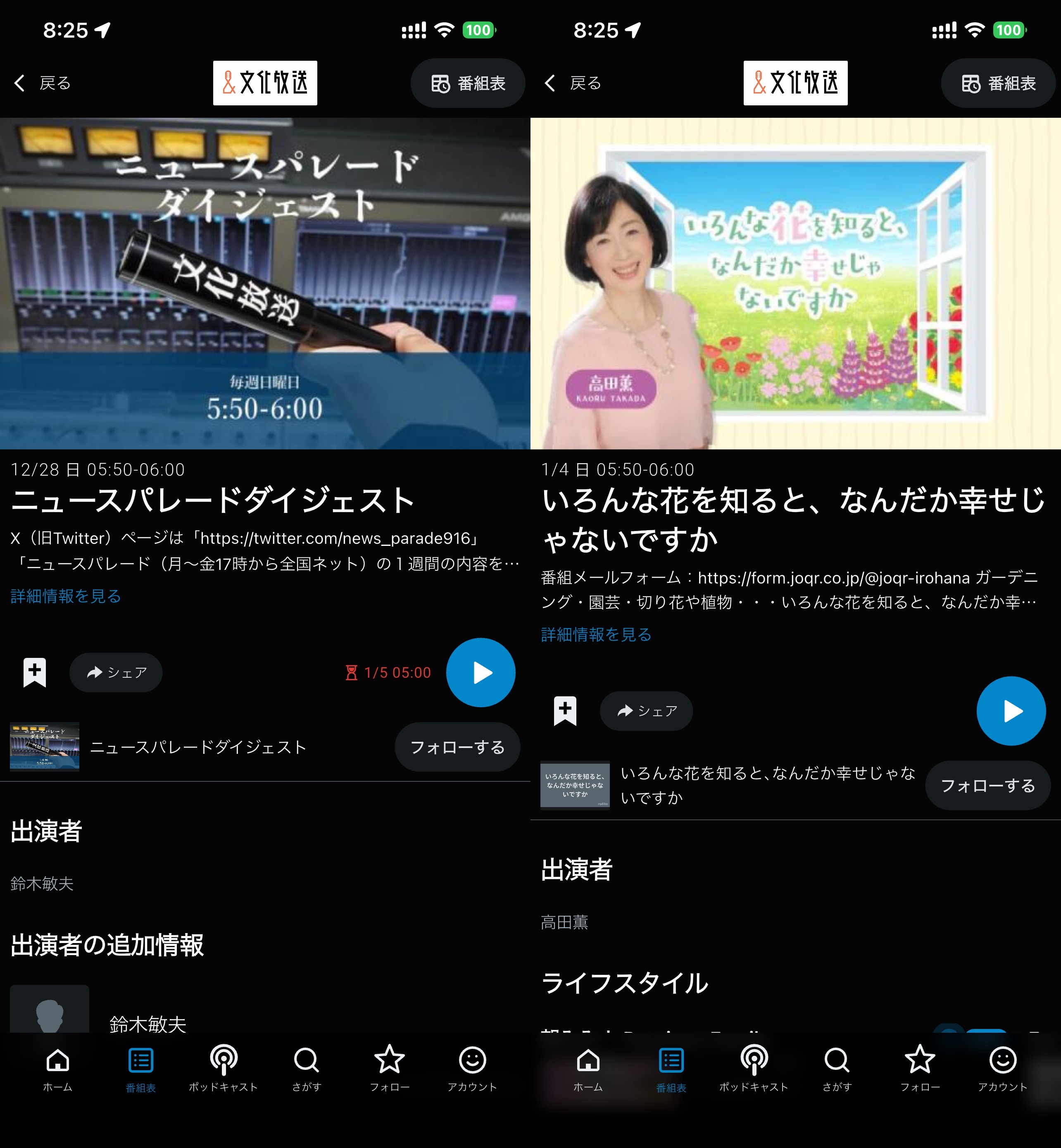Open 詳細情報を見る under the 番組メールフォーム description
Image resolution: width=1061 pixels, height=1148 pixels.
[x=596, y=635]
